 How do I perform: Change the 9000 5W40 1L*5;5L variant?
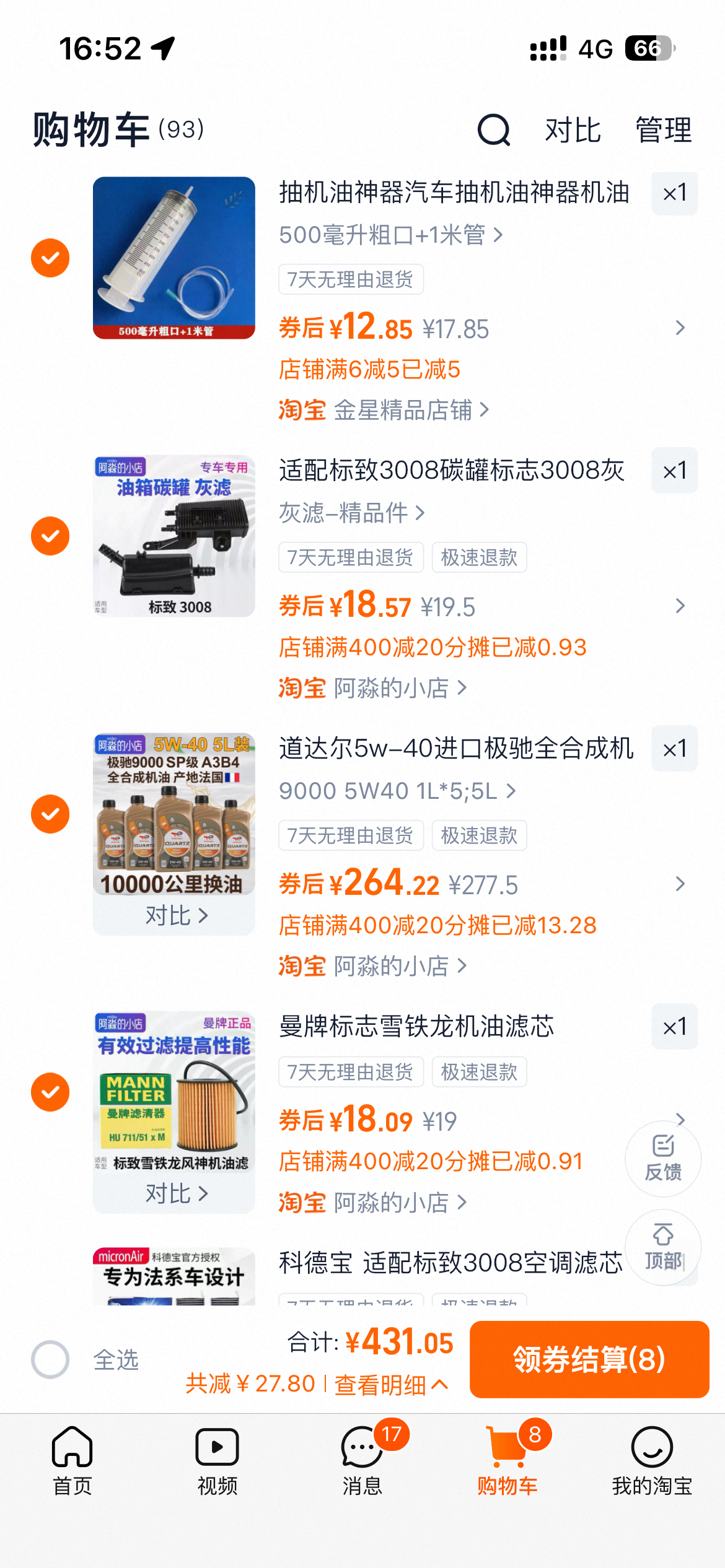pyautogui.click(x=397, y=791)
